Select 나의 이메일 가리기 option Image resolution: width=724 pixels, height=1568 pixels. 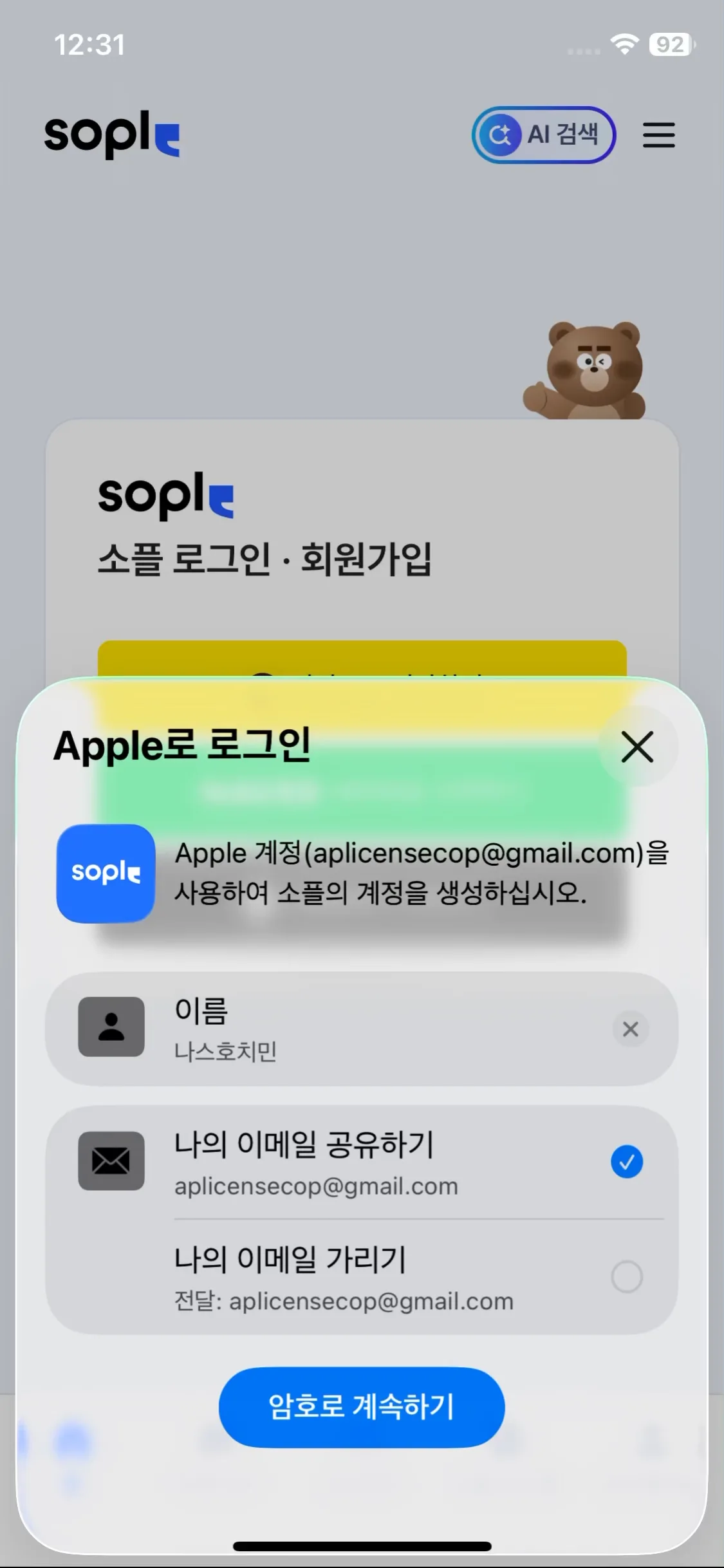coord(626,1276)
